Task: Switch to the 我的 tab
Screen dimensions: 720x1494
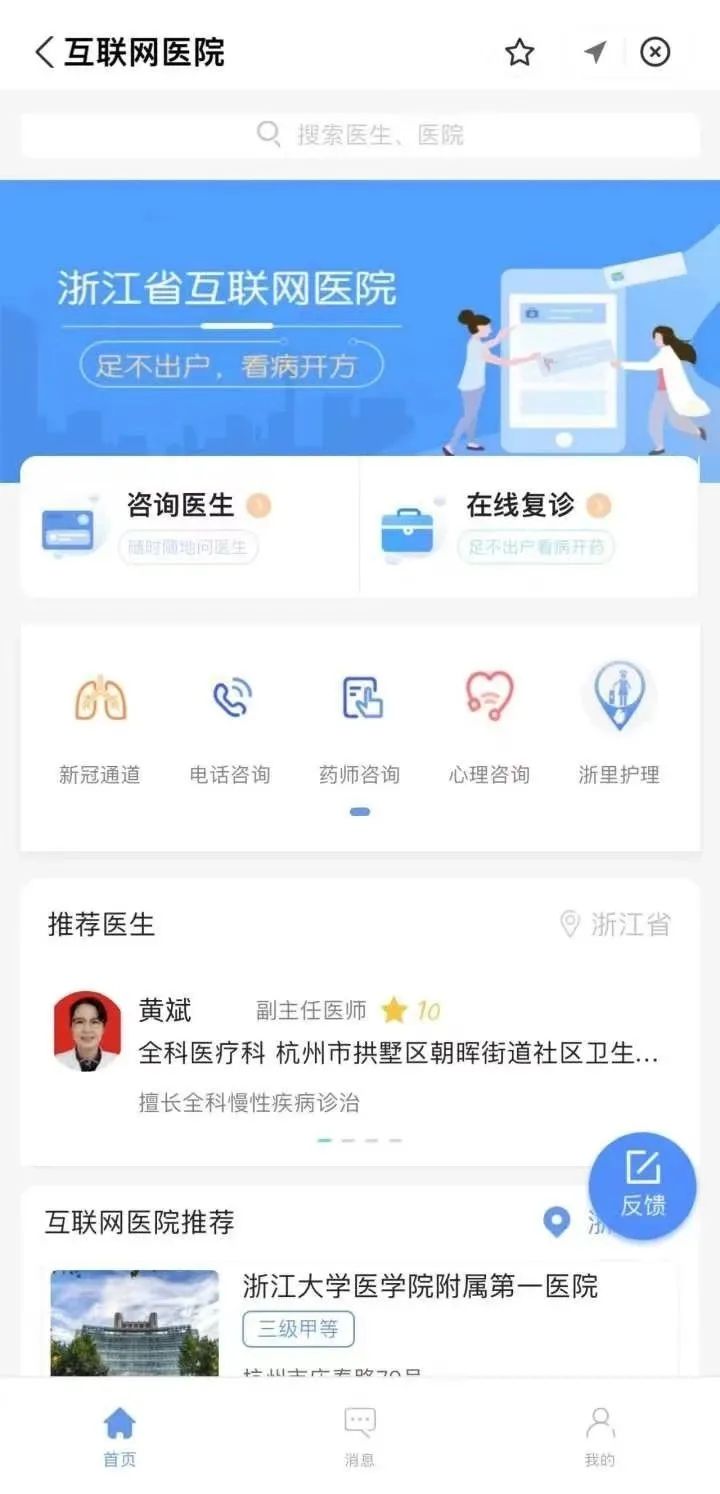Action: [599, 1437]
